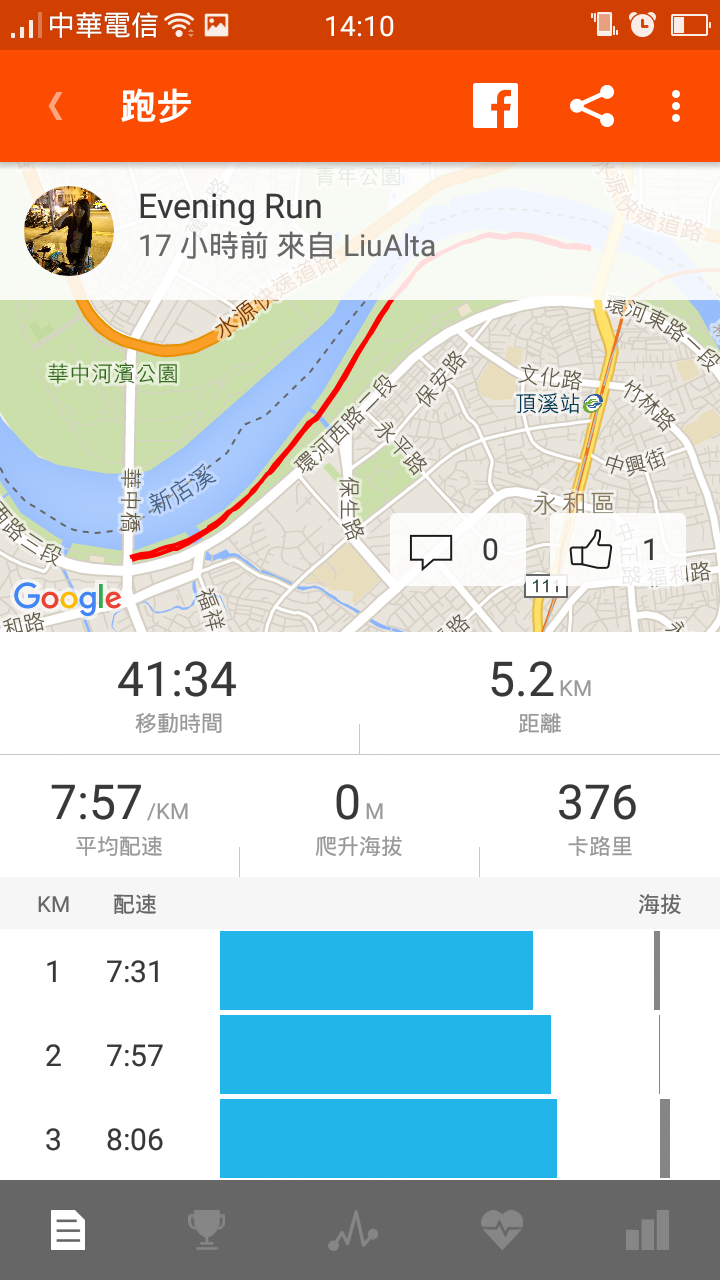
Task: Go back from the 跑步 activity screen
Action: coord(56,106)
